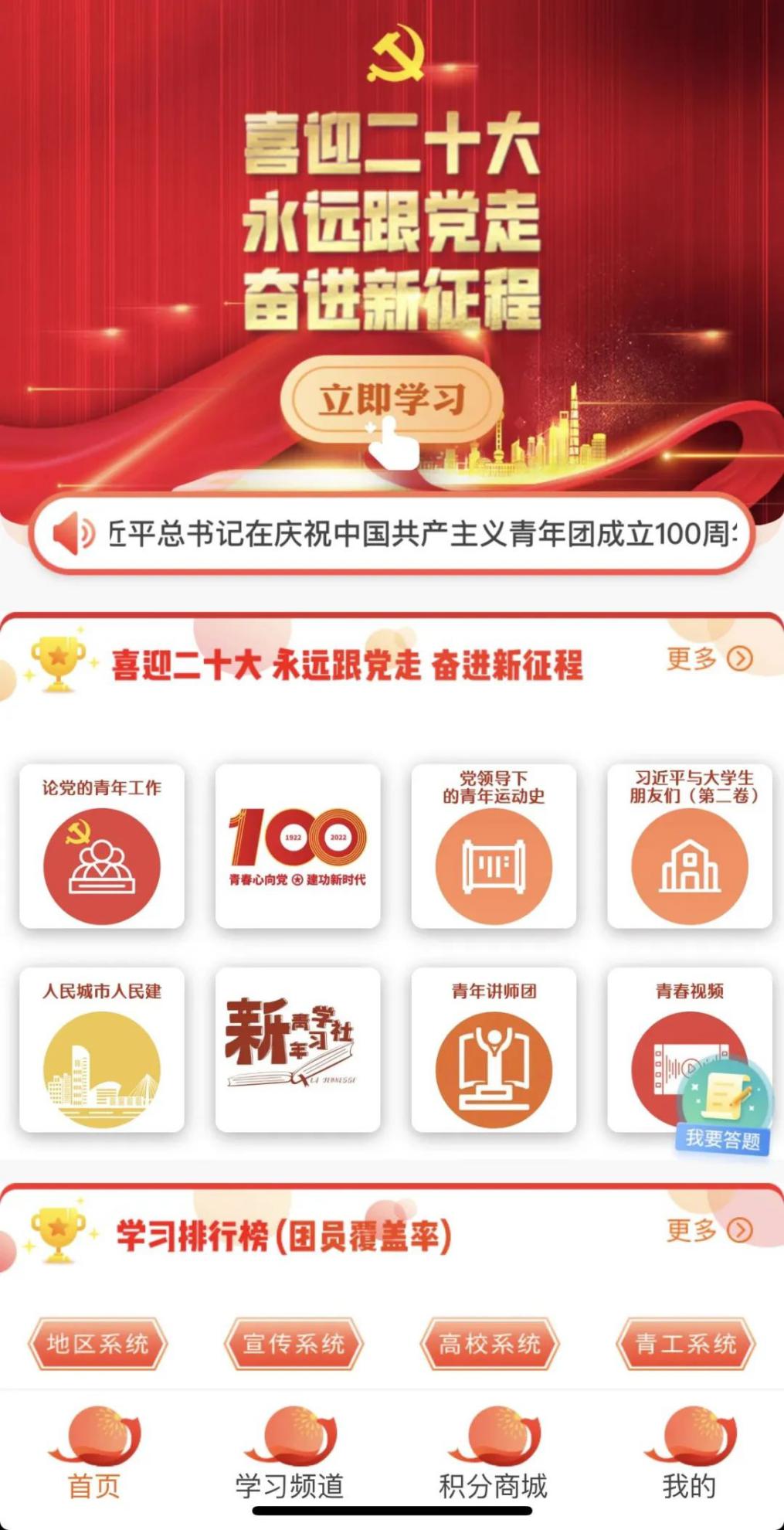This screenshot has height=1530, width=784.
Task: Select the 青工系统 ranking tab
Action: 686,1344
